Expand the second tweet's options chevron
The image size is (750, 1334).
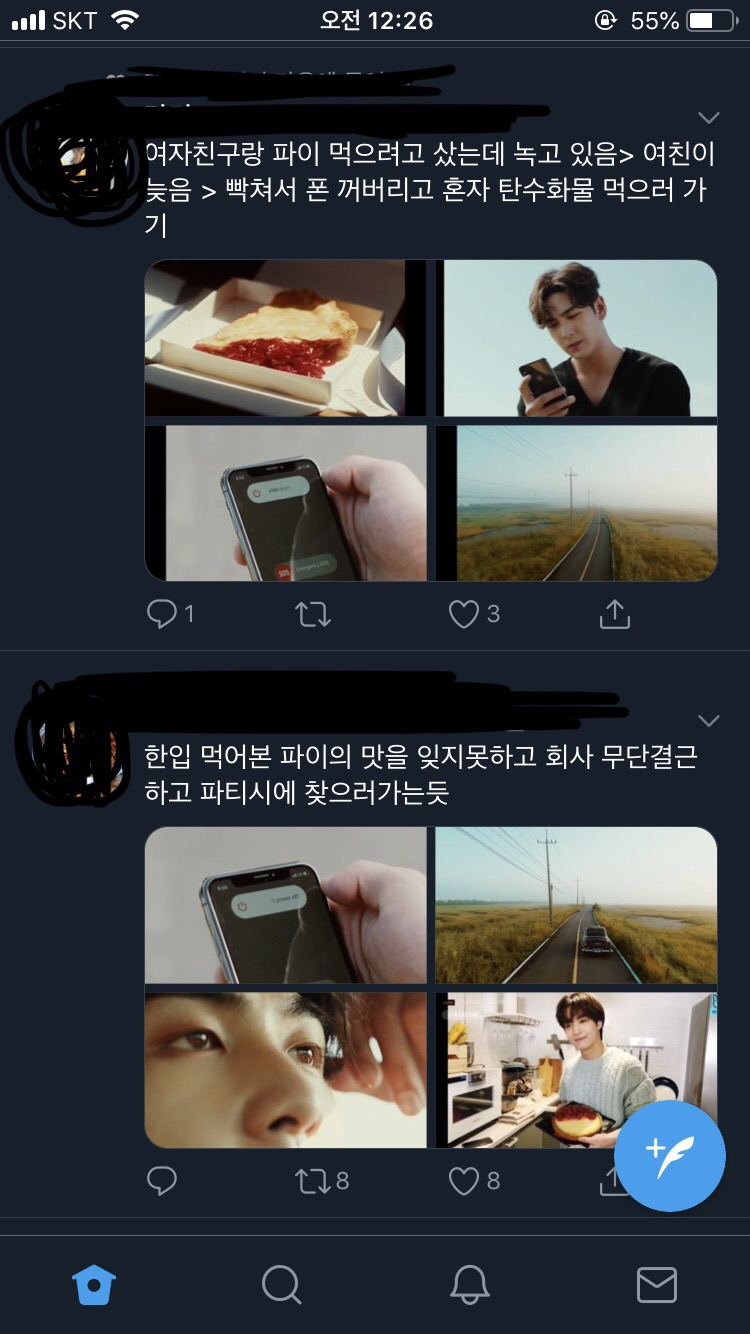pyautogui.click(x=708, y=719)
